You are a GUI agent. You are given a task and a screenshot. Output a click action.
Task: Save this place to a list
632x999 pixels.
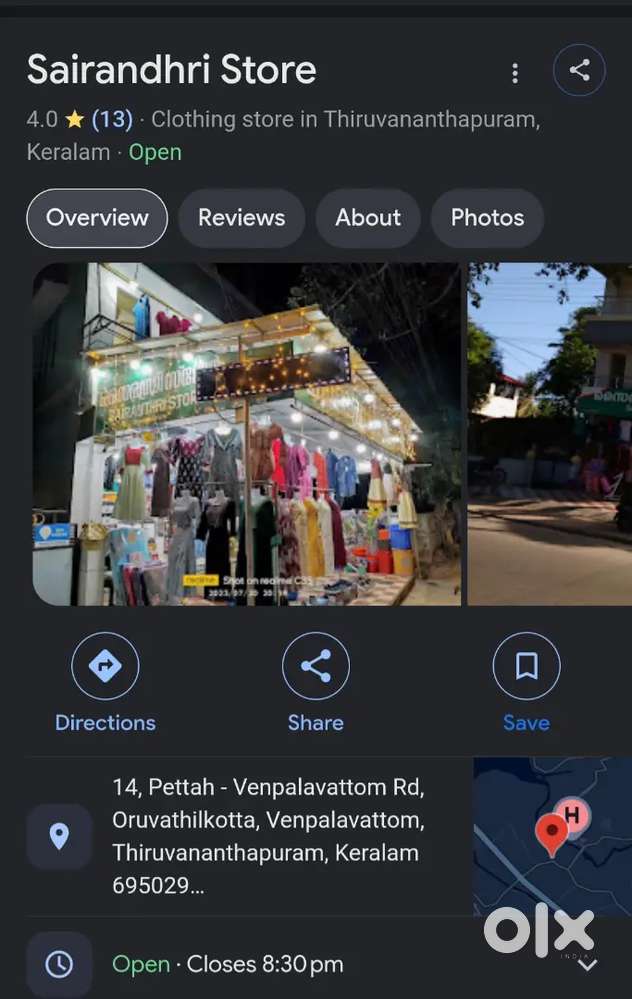point(526,683)
